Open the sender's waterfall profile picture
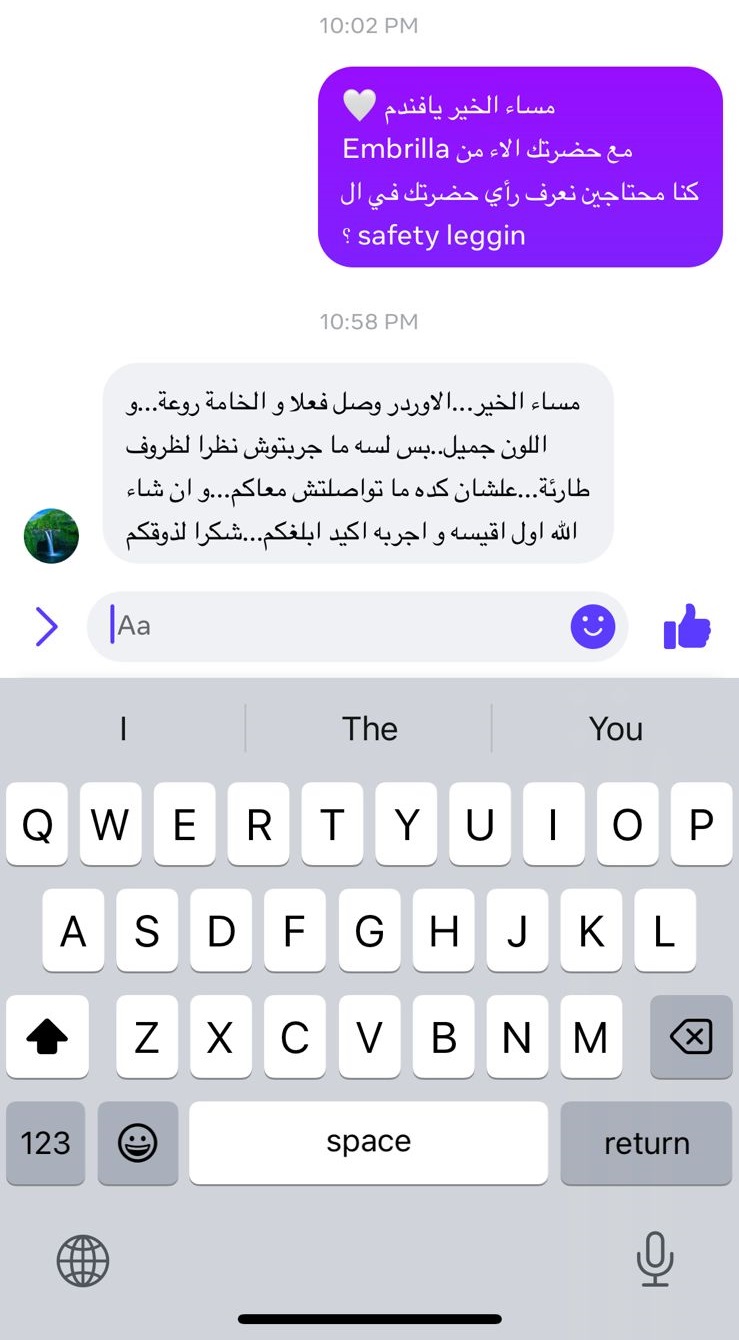Screen dimensions: 739x1340 point(51,536)
